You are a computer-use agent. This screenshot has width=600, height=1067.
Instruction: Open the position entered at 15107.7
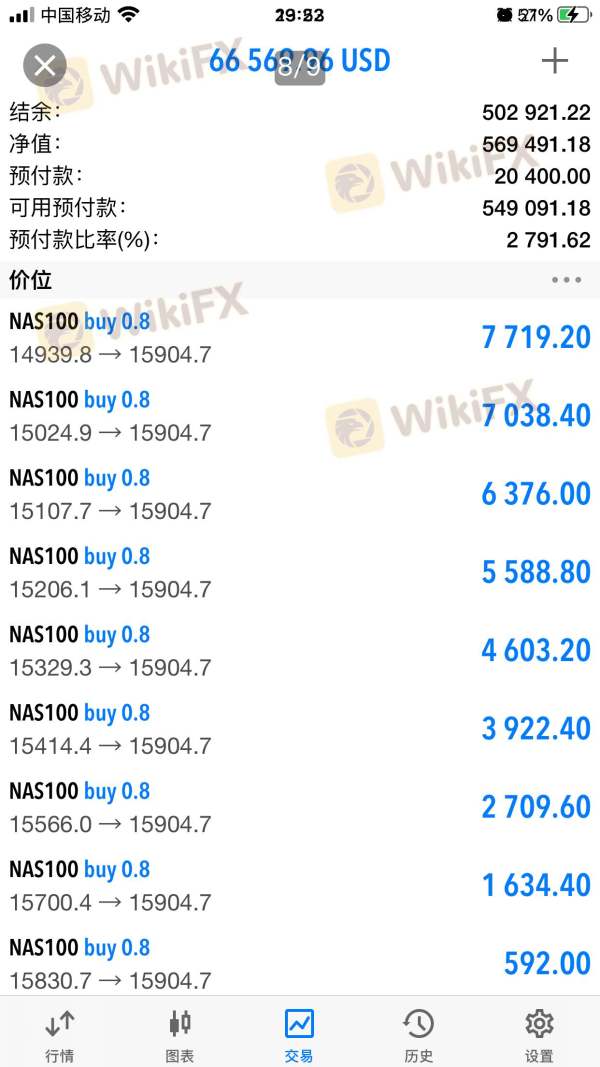click(300, 494)
